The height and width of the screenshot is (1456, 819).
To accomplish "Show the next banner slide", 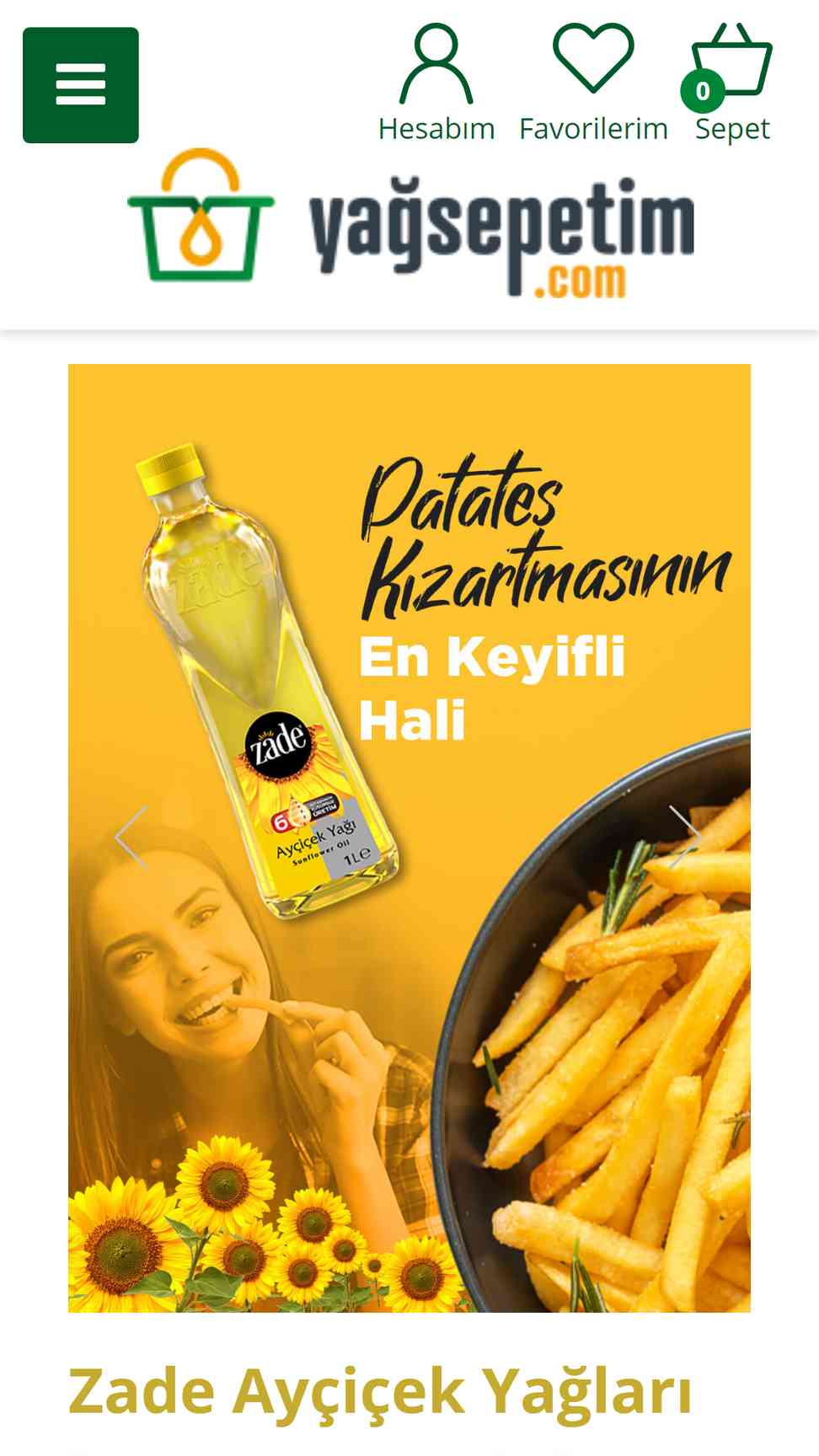I will pos(686,837).
